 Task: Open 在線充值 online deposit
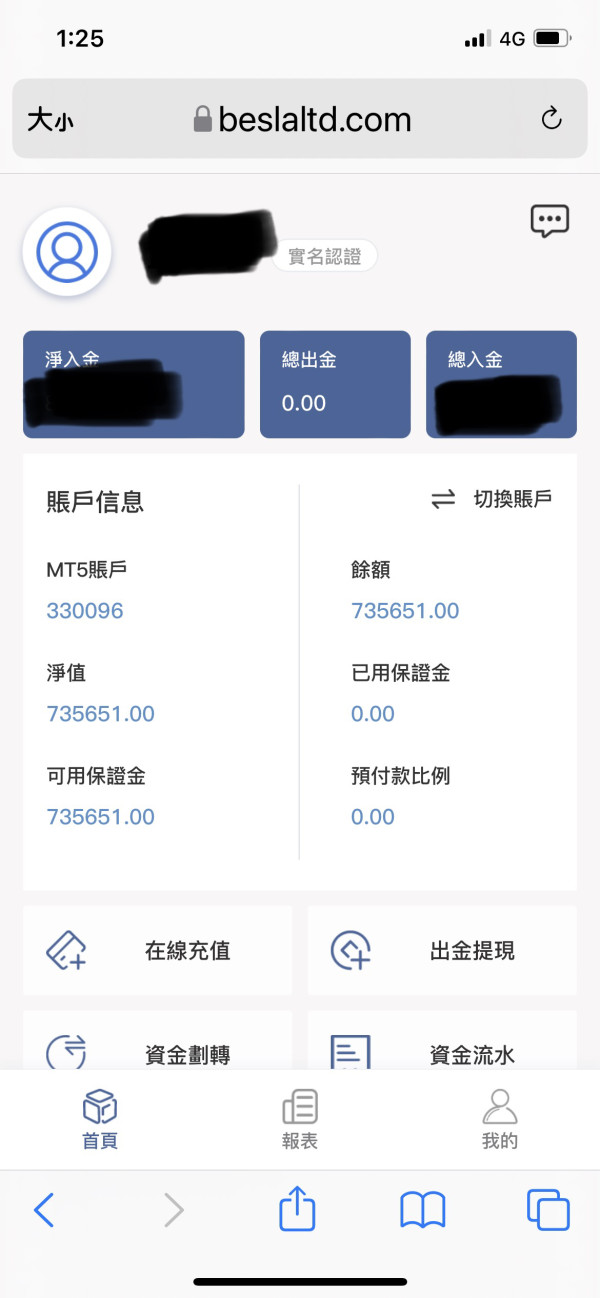click(x=157, y=950)
